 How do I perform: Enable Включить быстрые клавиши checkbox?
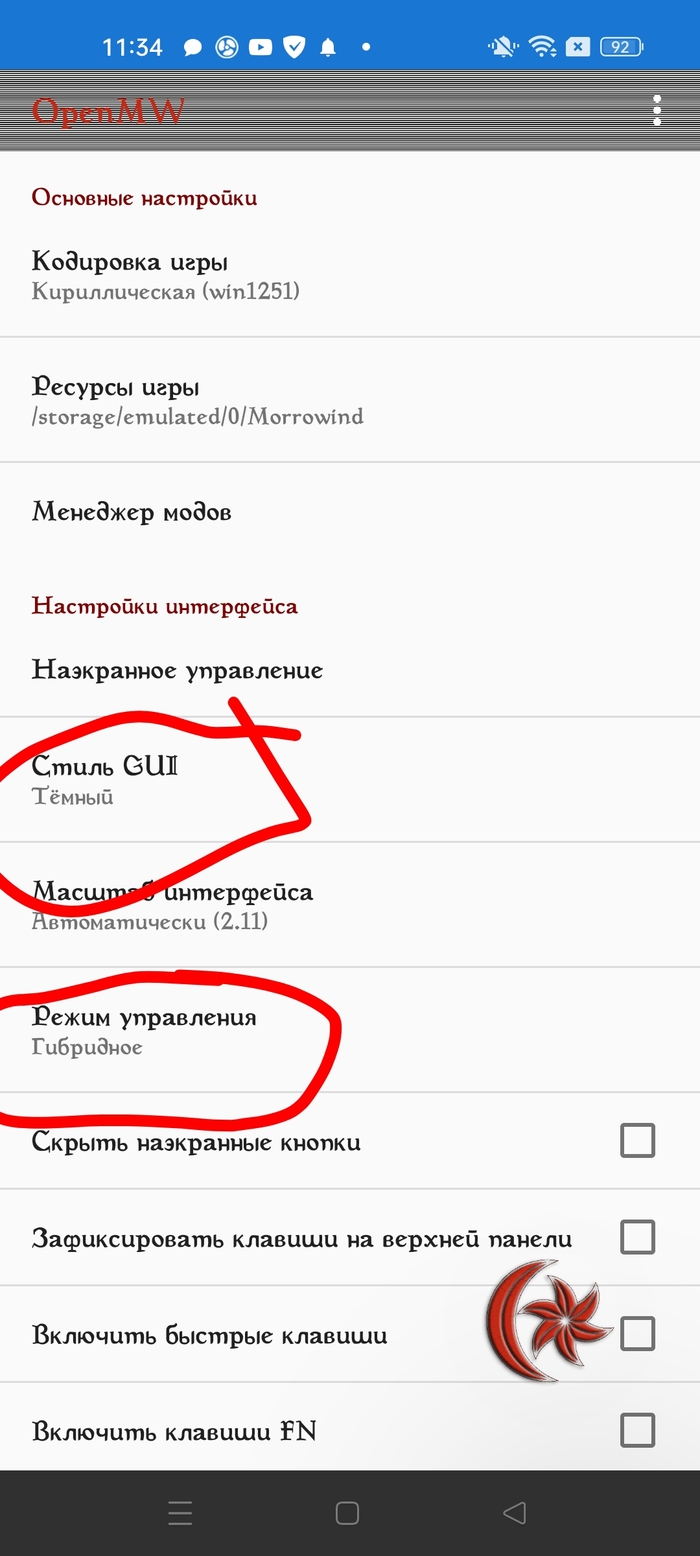[x=637, y=1334]
